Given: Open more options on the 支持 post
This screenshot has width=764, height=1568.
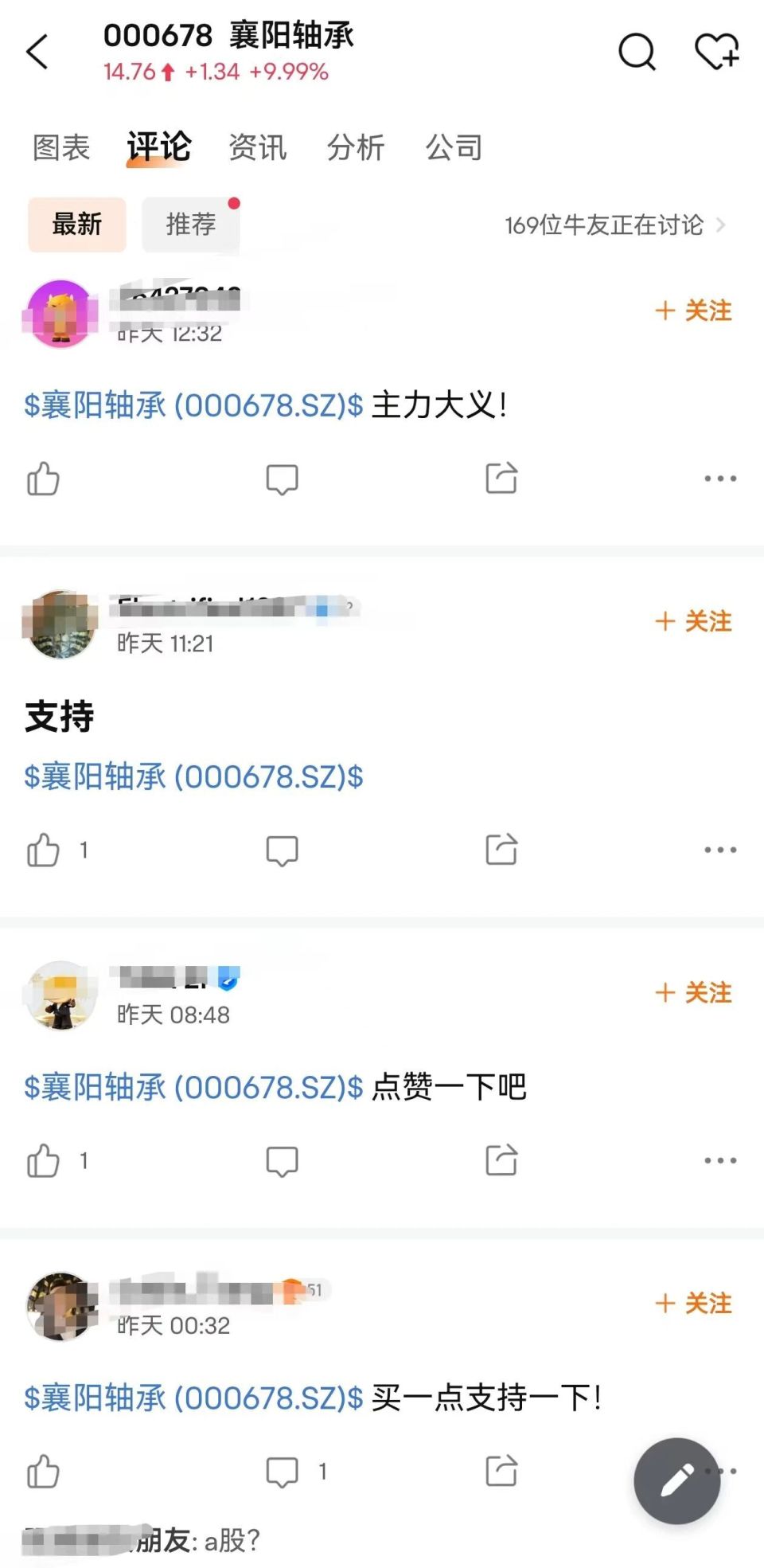Looking at the screenshot, I should [718, 850].
